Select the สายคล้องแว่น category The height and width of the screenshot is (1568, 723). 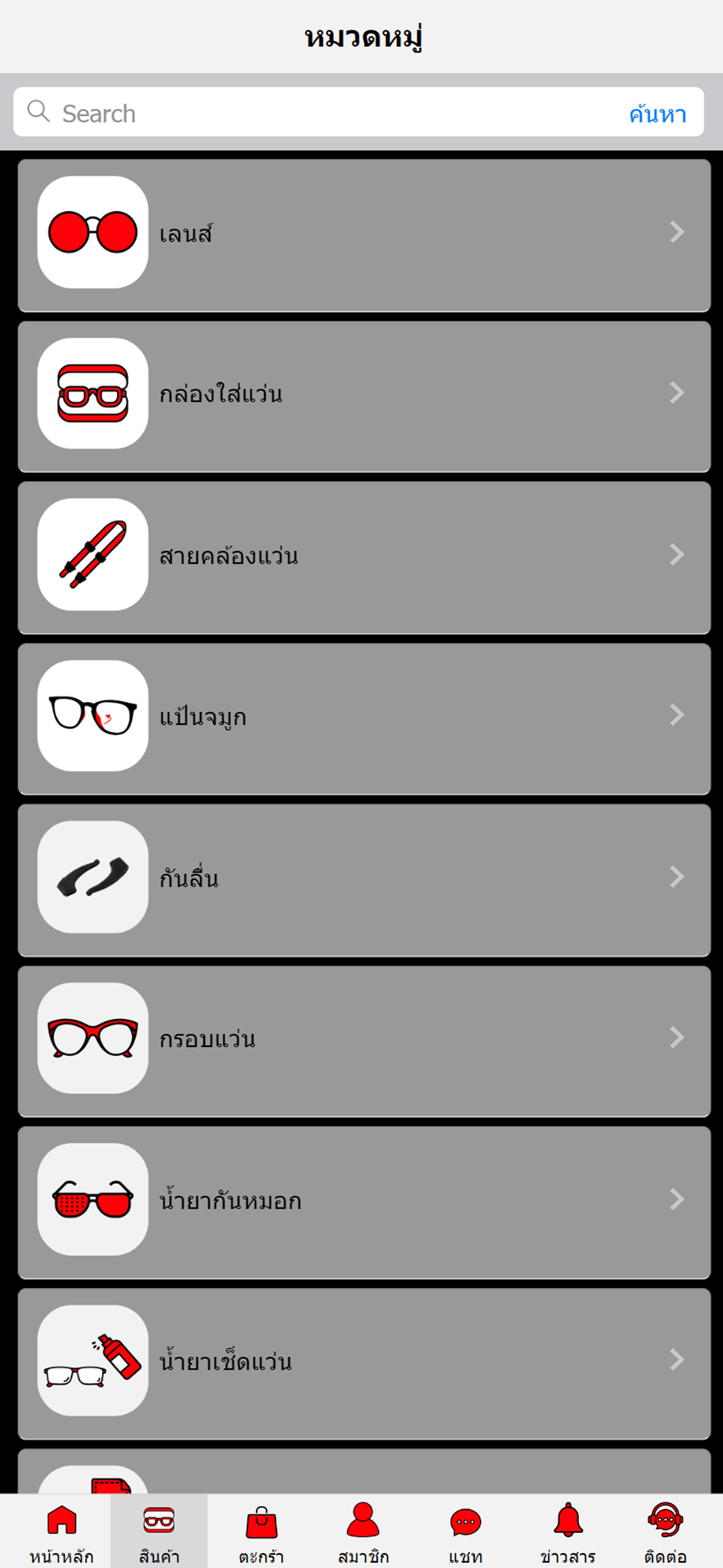364,556
